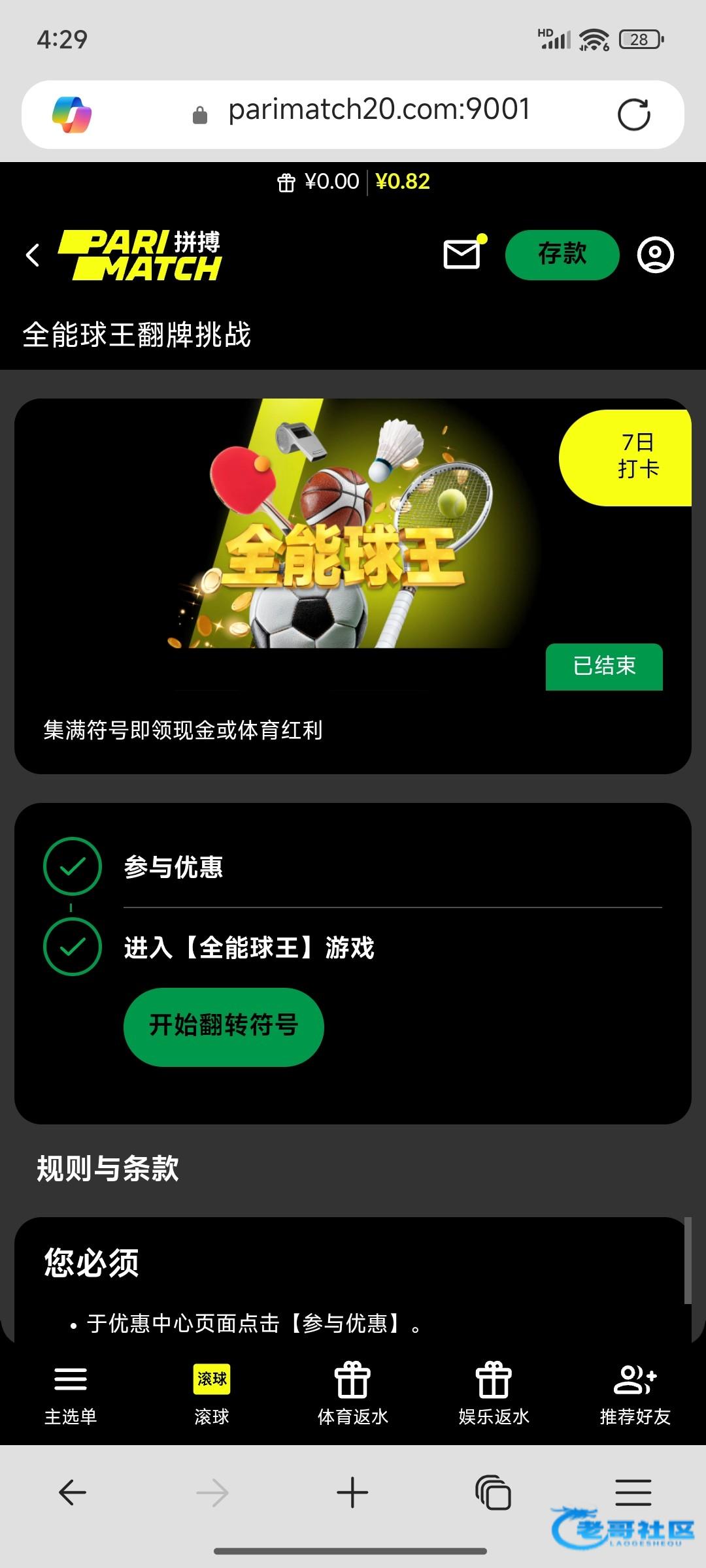Tap the 存款 deposit button

(562, 254)
